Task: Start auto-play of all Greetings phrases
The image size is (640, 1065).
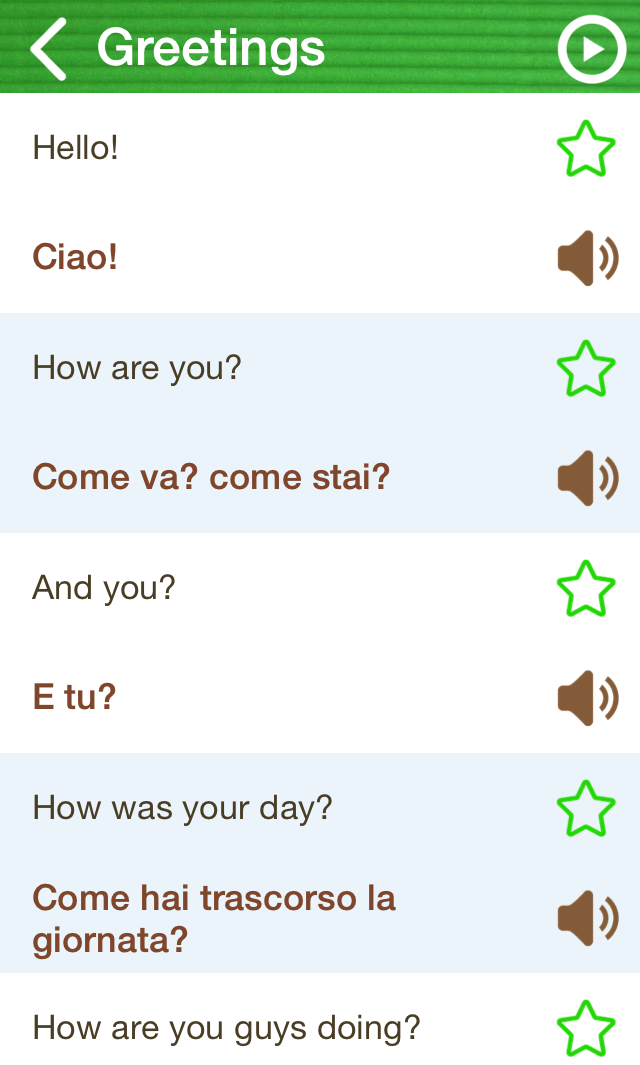Action: coord(592,49)
